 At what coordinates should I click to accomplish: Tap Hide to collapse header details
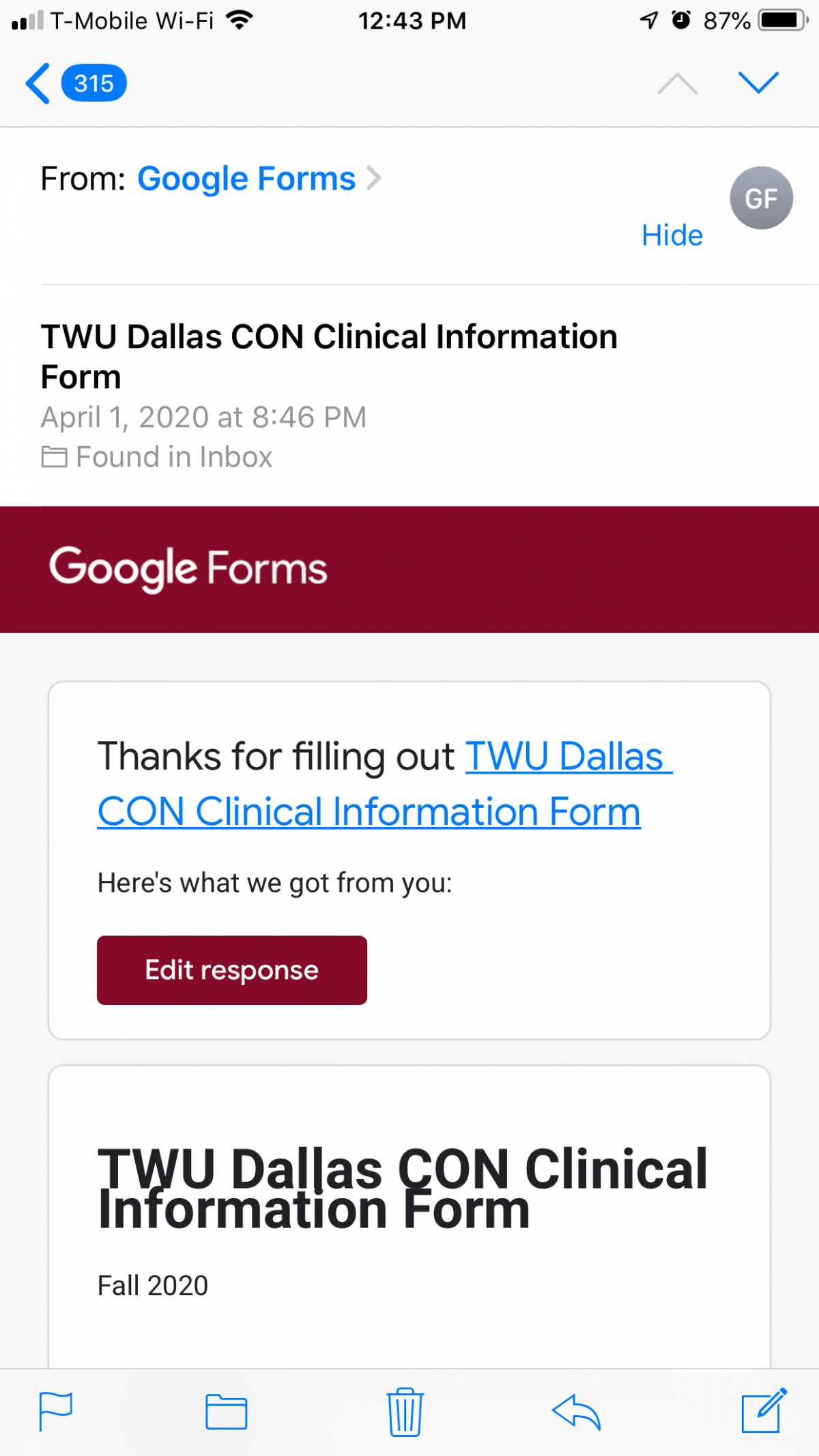[672, 235]
